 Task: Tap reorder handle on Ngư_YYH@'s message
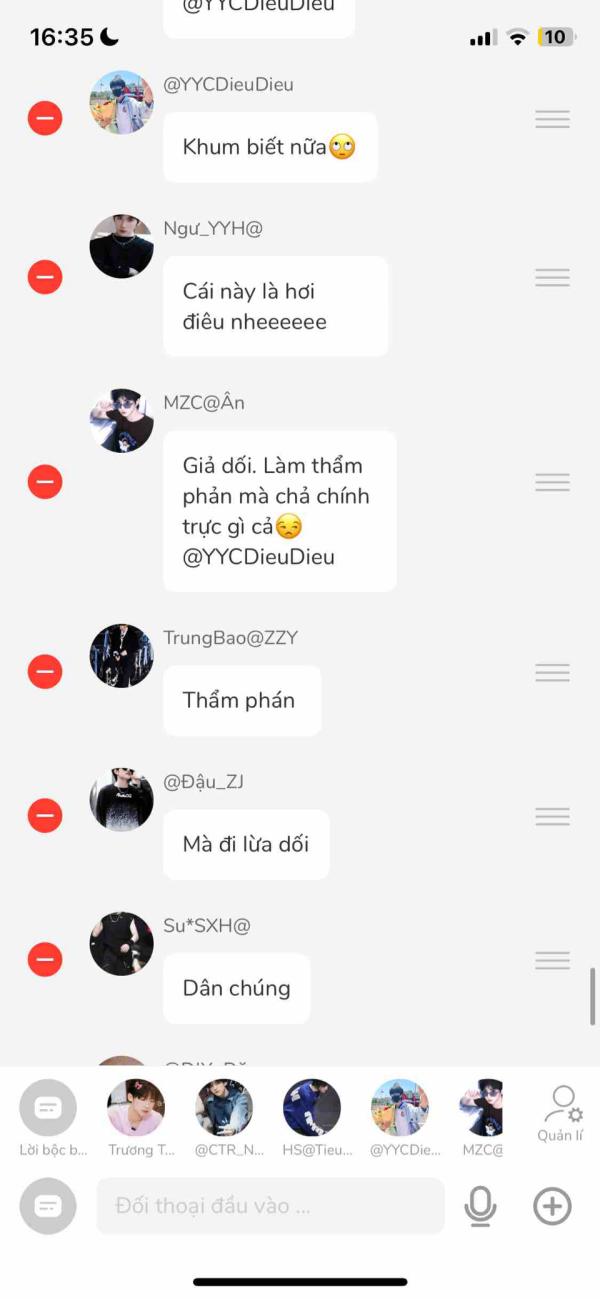tap(552, 277)
